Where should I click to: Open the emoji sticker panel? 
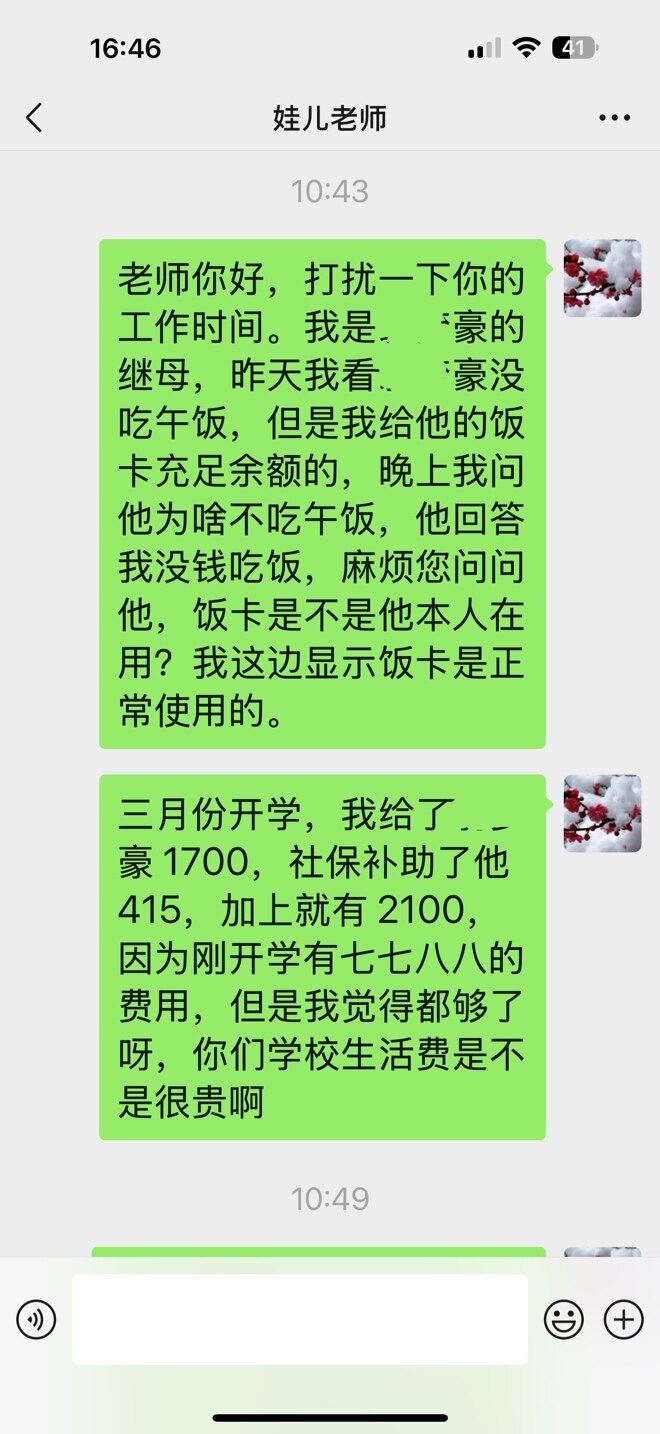pyautogui.click(x=563, y=1320)
